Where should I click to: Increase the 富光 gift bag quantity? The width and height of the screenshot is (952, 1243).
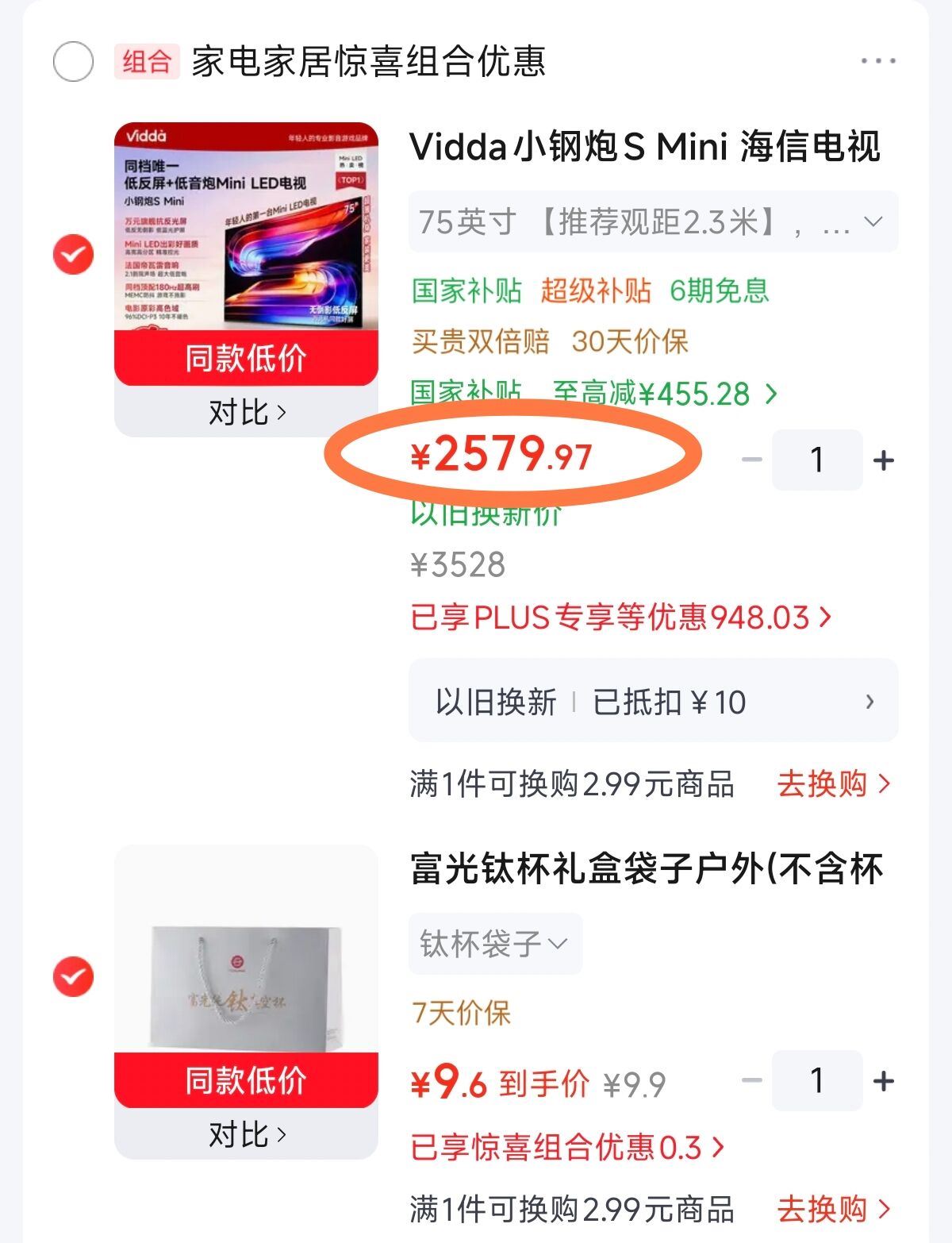pyautogui.click(x=883, y=1080)
